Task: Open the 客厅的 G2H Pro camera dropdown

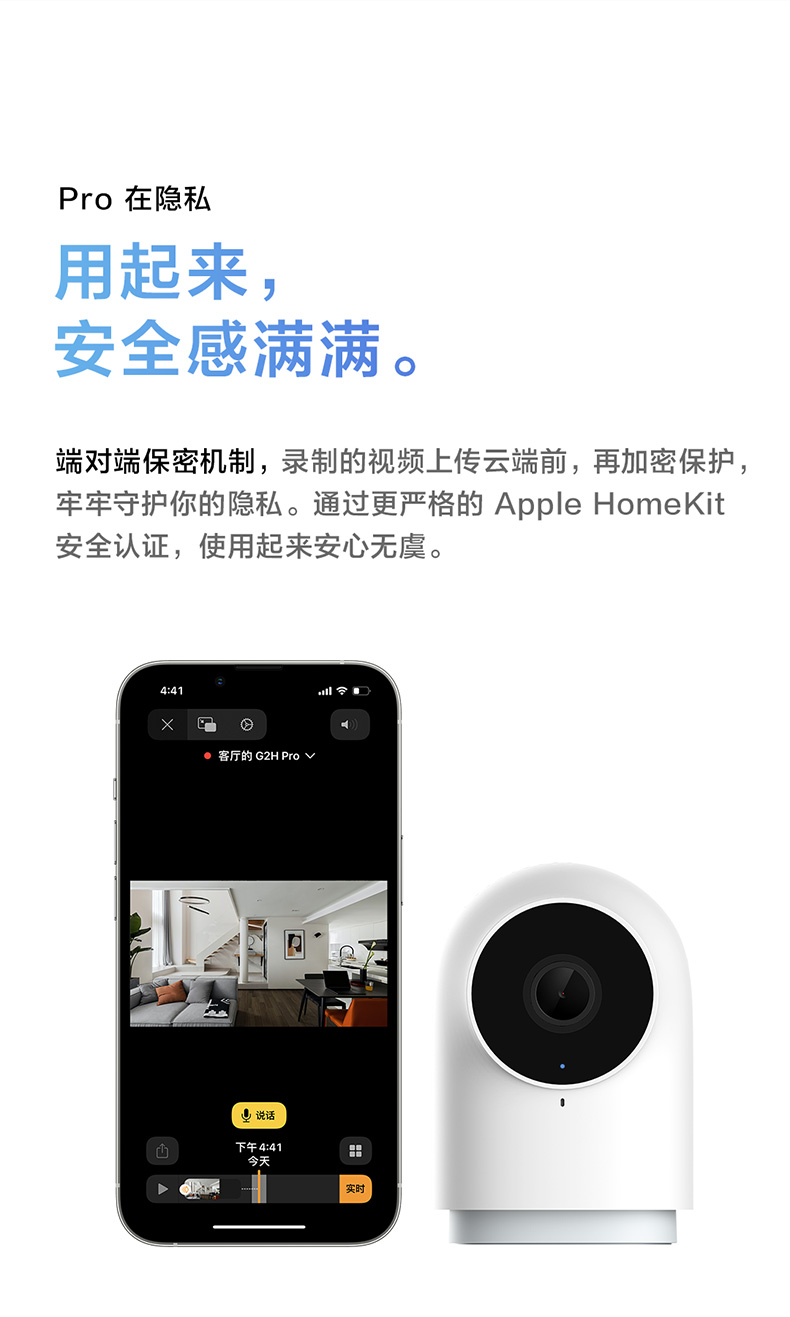Action: pyautogui.click(x=258, y=755)
